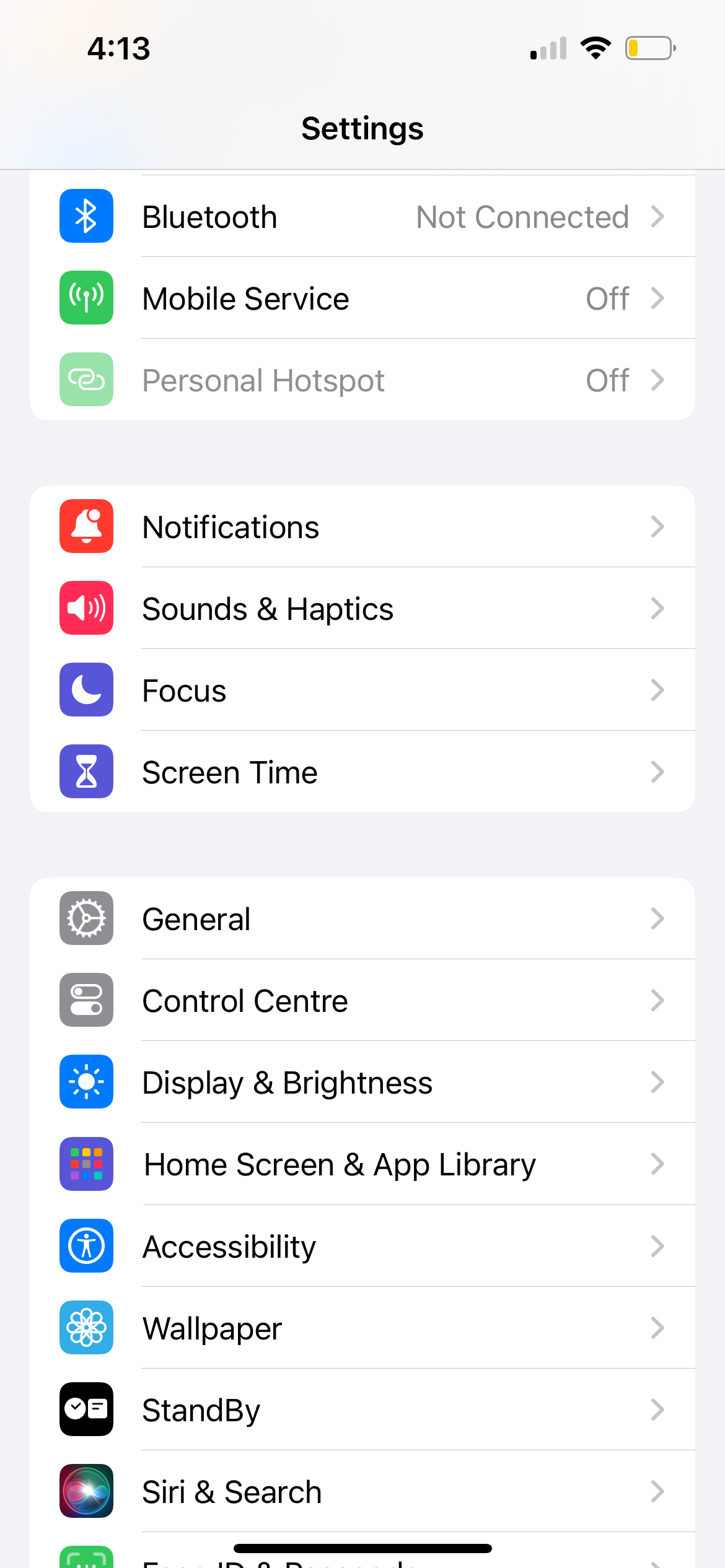The width and height of the screenshot is (725, 1568).
Task: Open Display & Brightness via its chevron
Action: click(x=658, y=1082)
